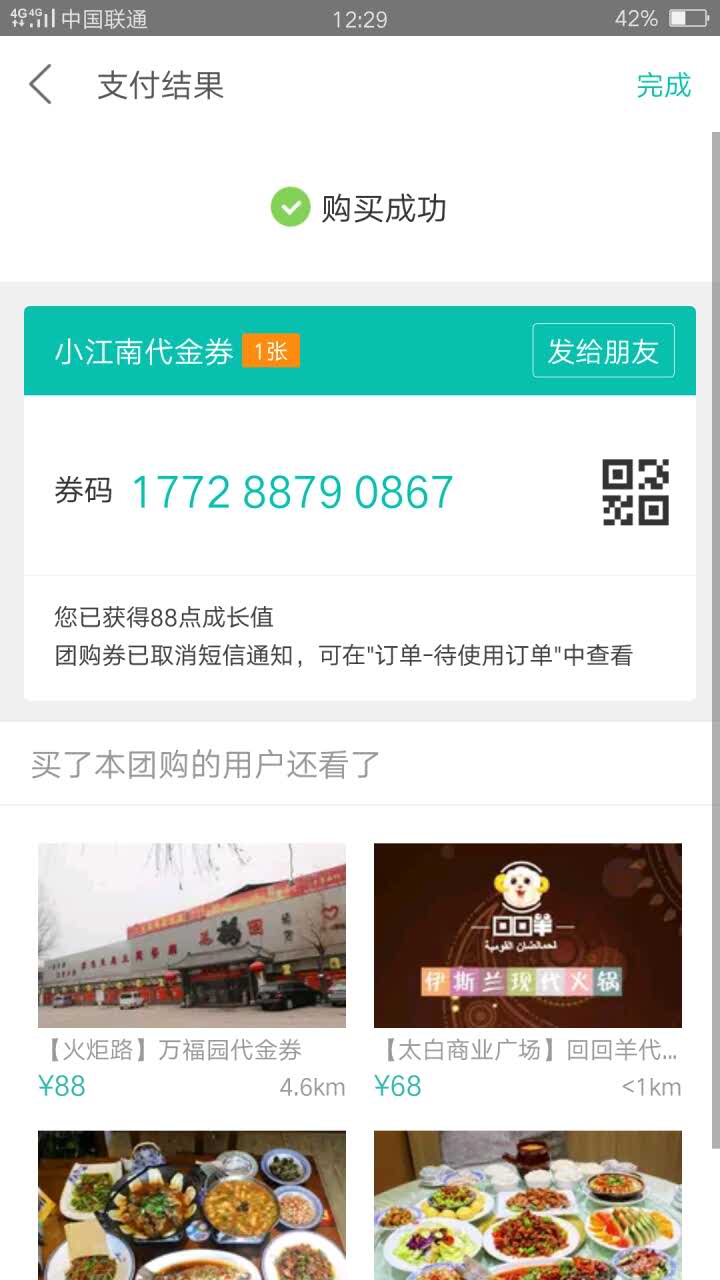The image size is (720, 1280).
Task: Tap 完成 to finish
Action: 663,86
